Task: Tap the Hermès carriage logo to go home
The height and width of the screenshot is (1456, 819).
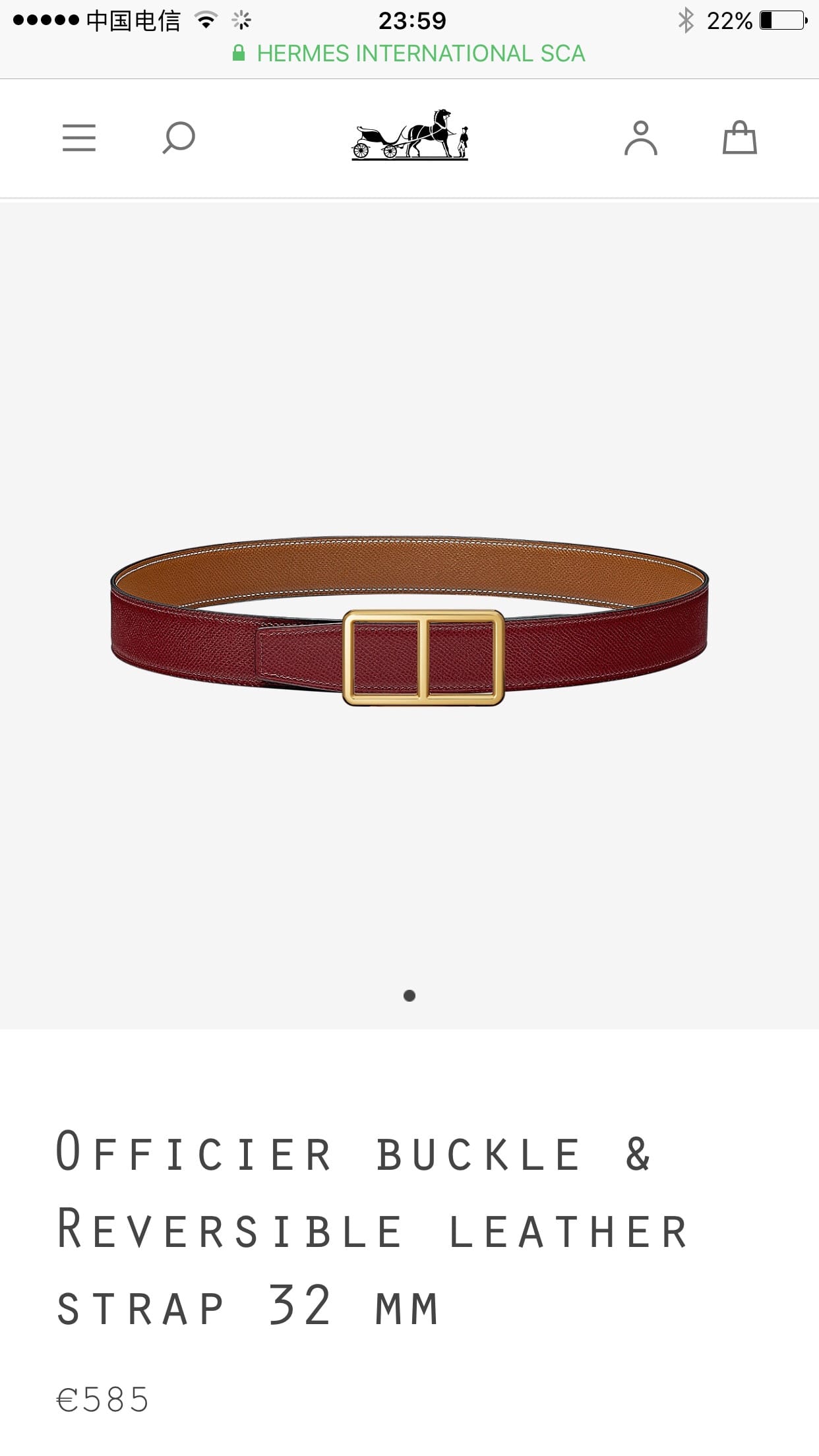Action: click(x=409, y=135)
